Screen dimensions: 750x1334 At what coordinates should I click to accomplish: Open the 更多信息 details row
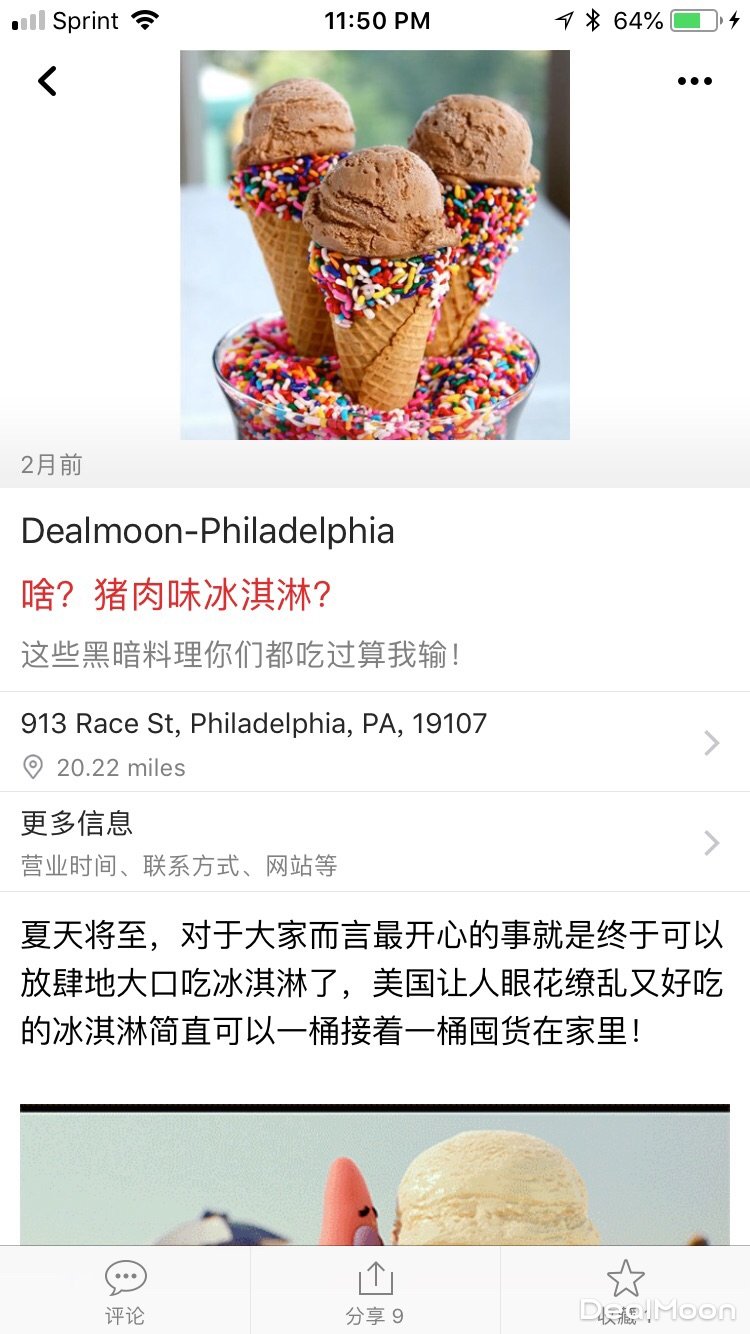[x=374, y=842]
